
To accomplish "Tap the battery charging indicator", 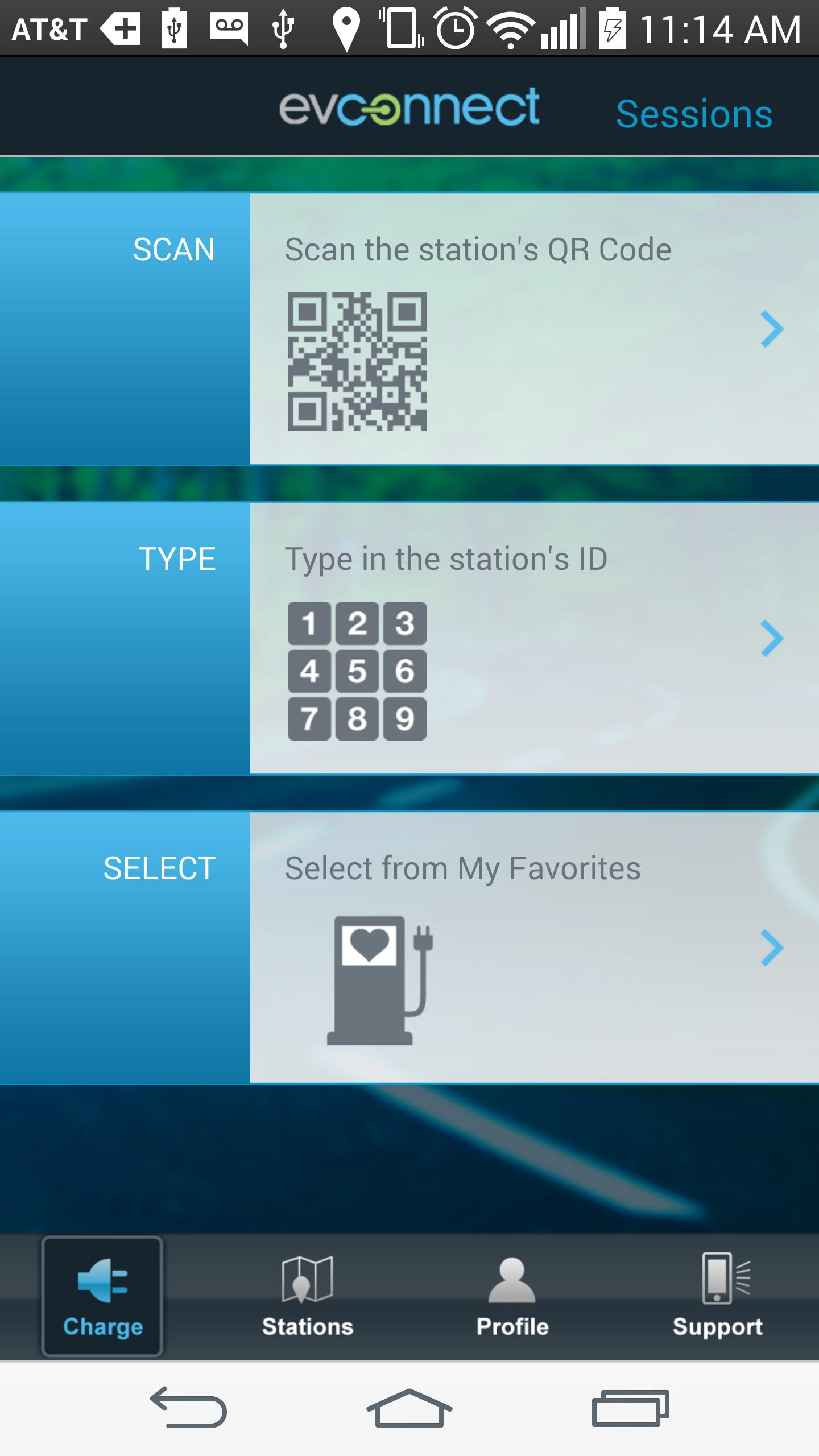I will pyautogui.click(x=613, y=28).
